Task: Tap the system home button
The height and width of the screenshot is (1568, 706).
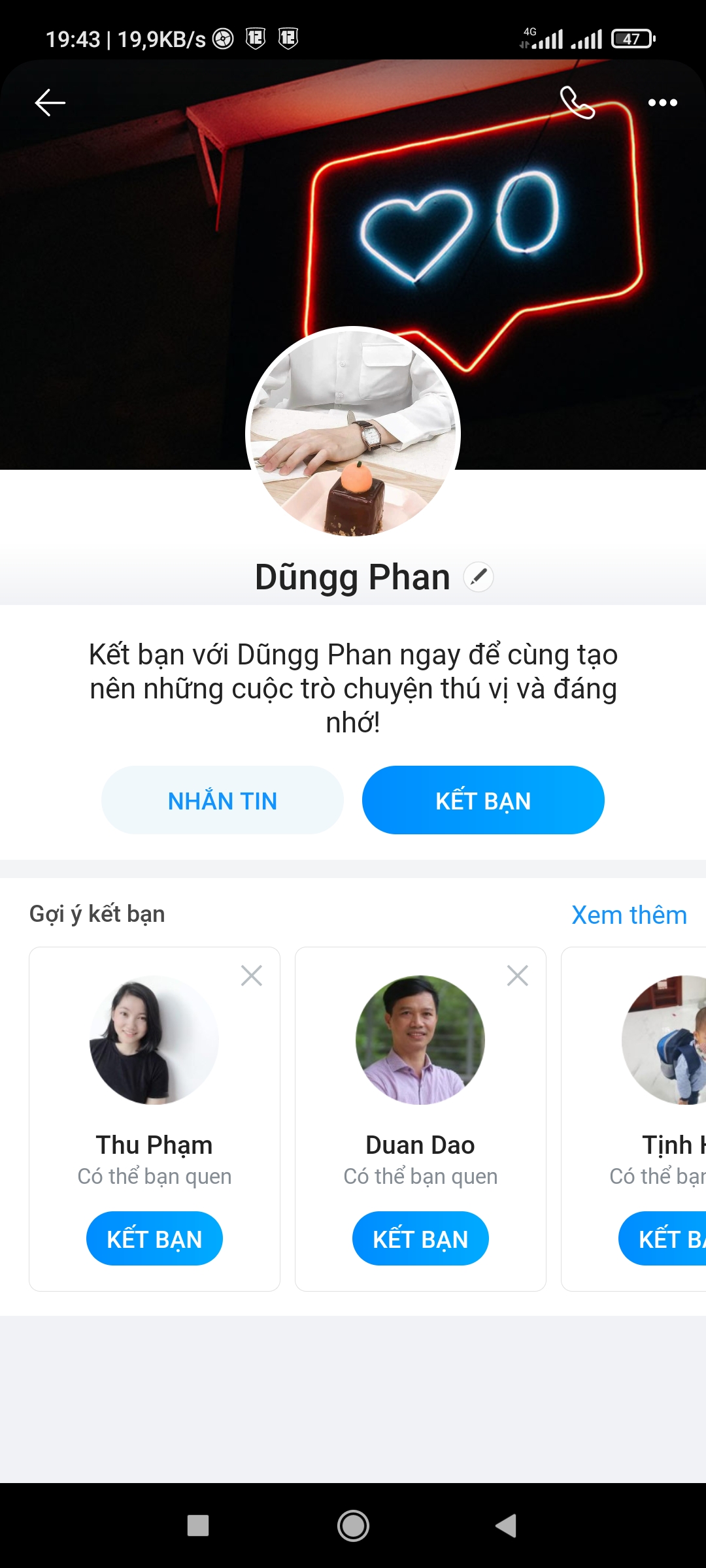Action: tap(353, 1526)
